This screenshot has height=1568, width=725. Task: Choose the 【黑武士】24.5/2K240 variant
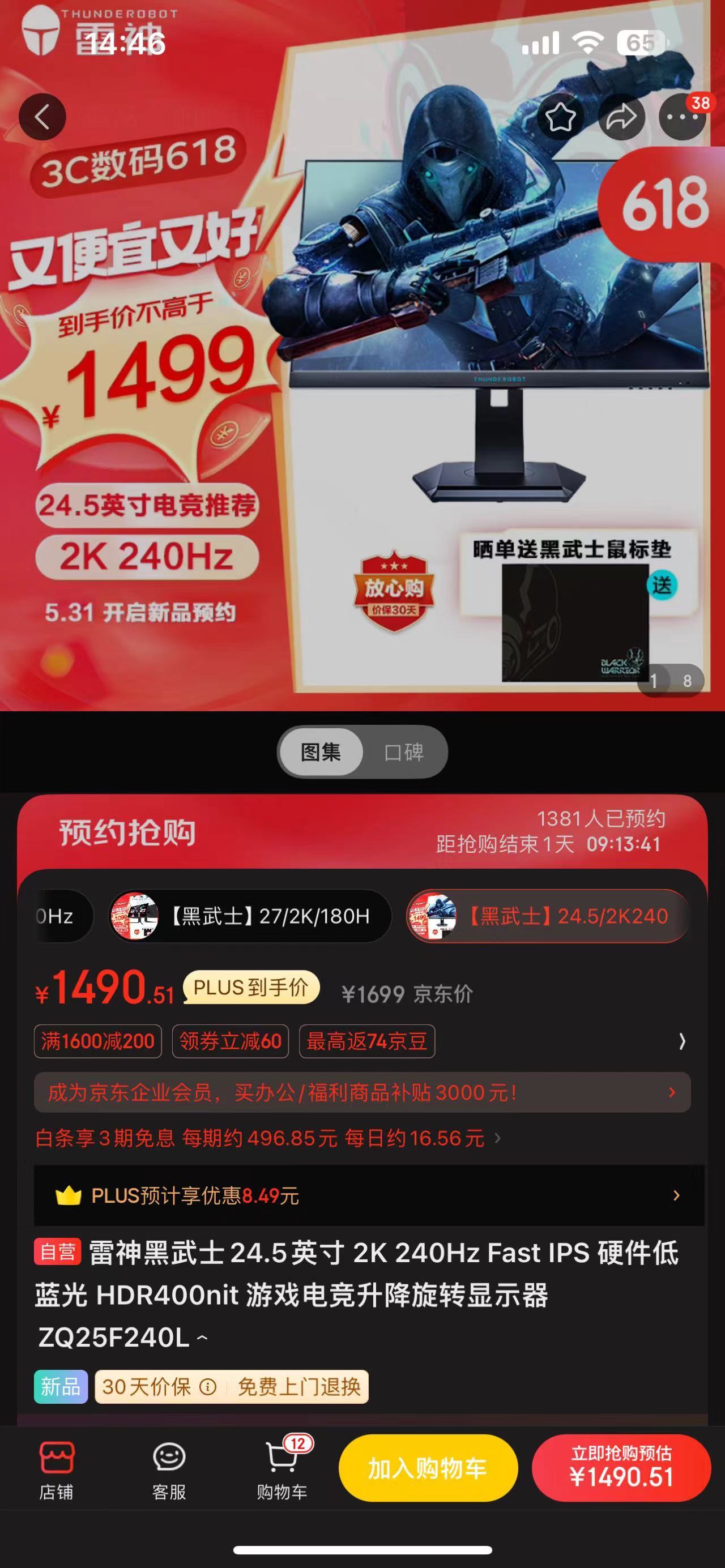pos(548,916)
